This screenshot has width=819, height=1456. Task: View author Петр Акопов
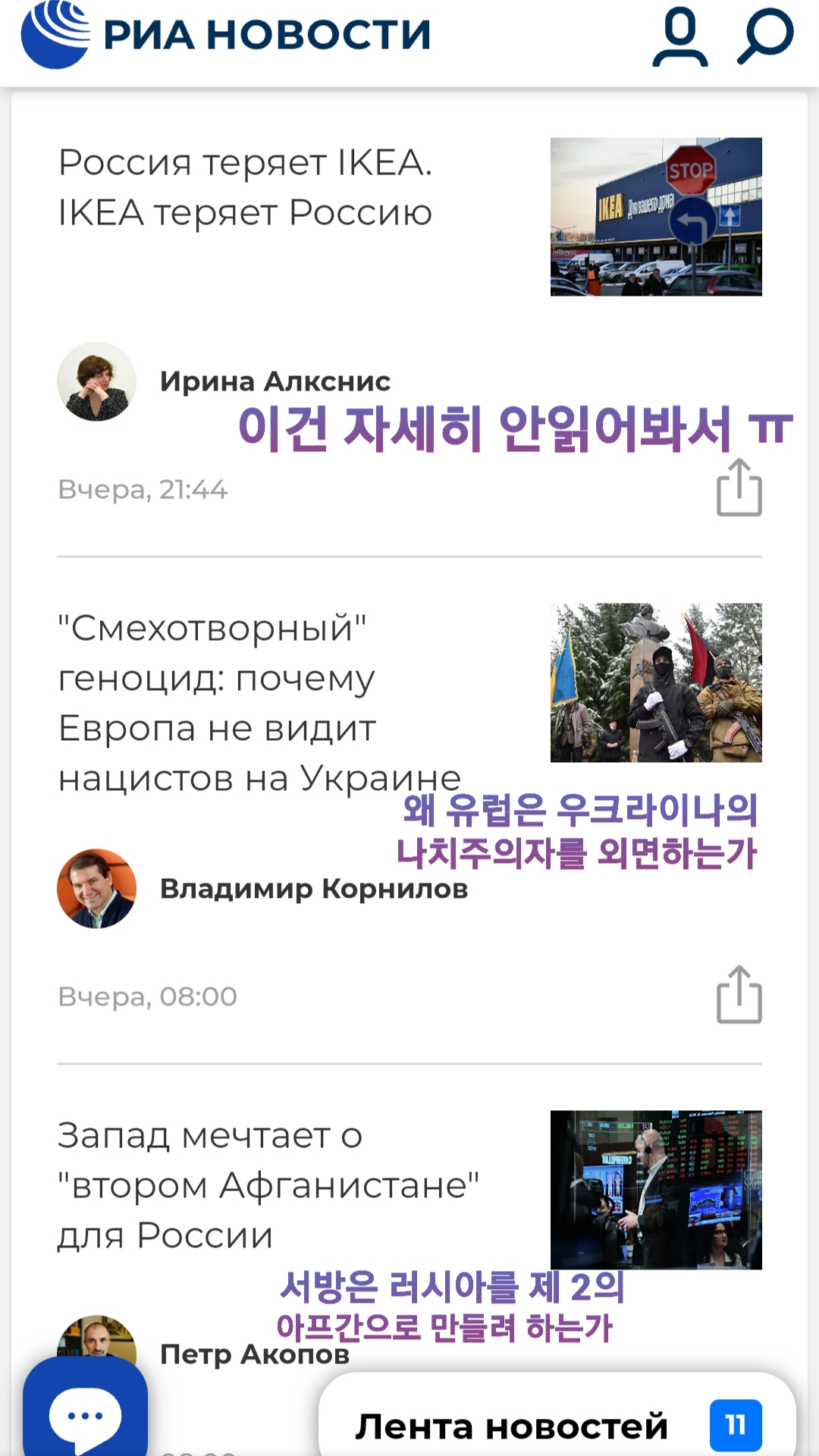(254, 1354)
